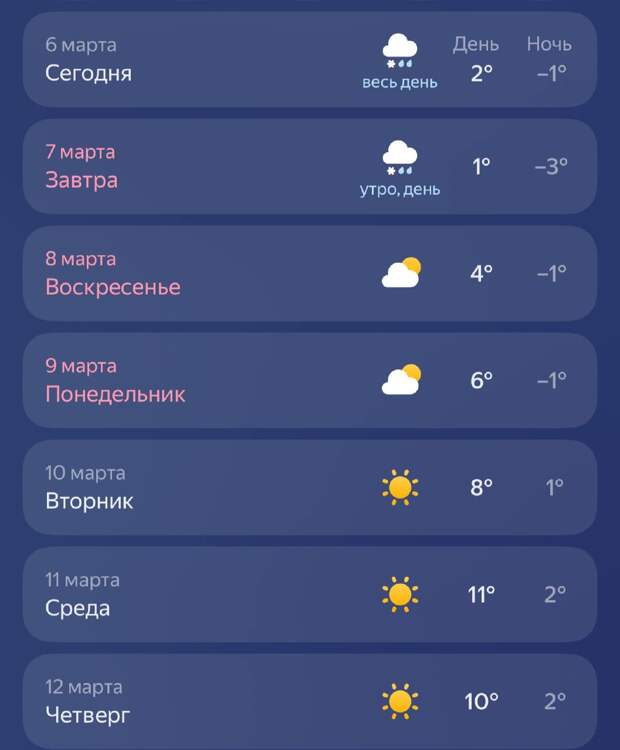Show details for Среда 11 марта
620x750 pixels.
pos(309,595)
